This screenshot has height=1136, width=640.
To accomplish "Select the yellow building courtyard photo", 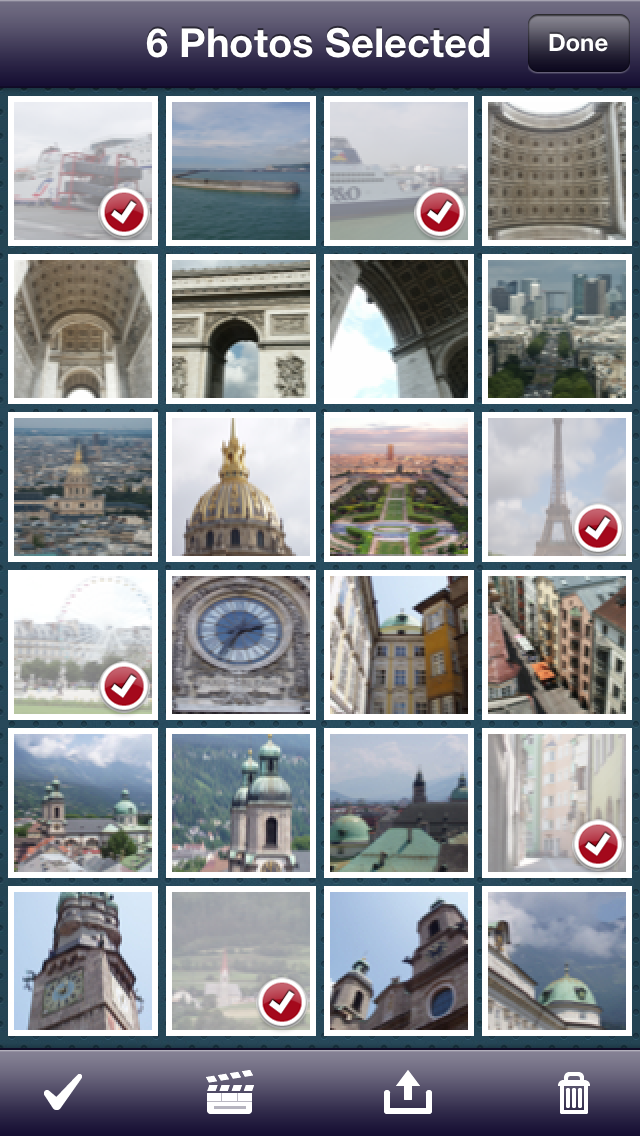I will (x=399, y=645).
